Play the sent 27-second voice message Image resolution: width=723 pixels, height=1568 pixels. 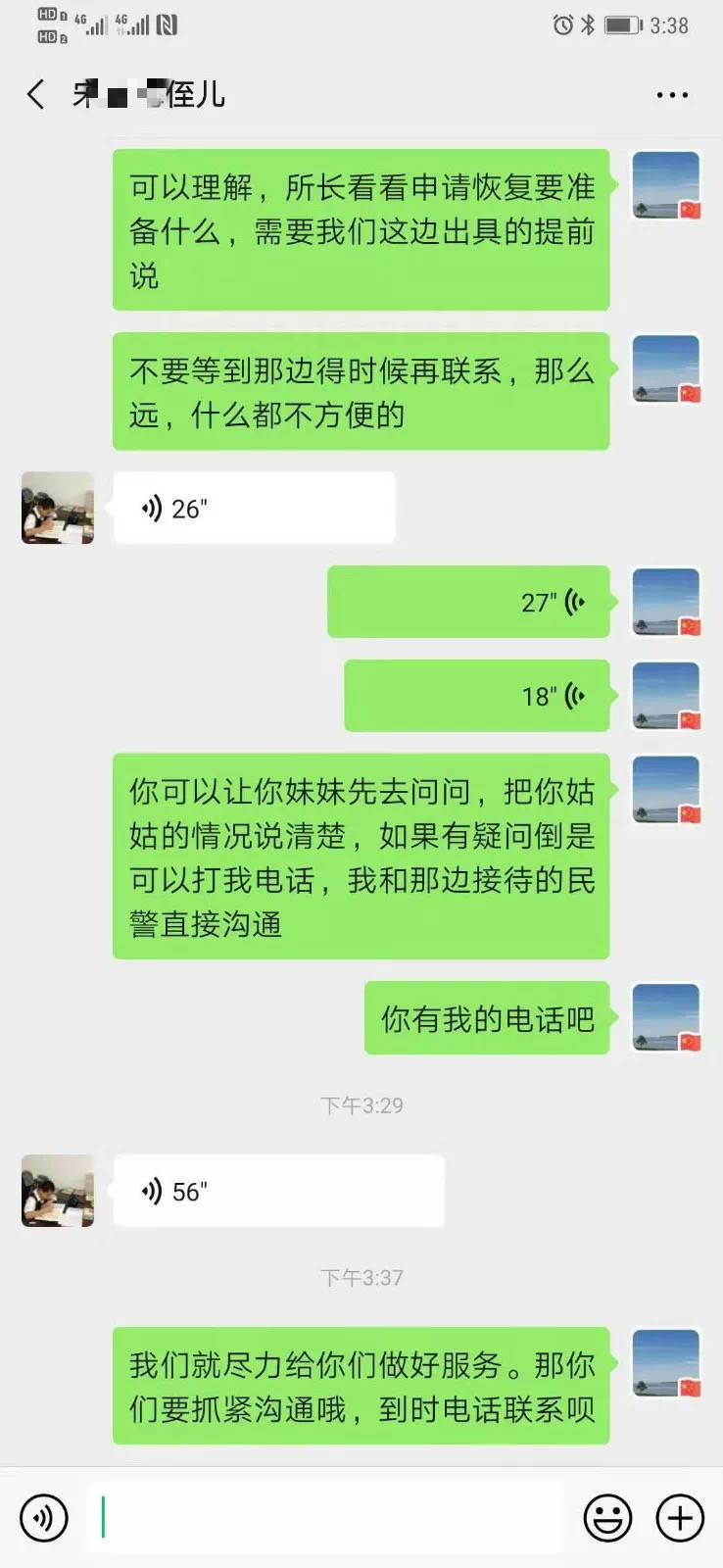click(468, 602)
